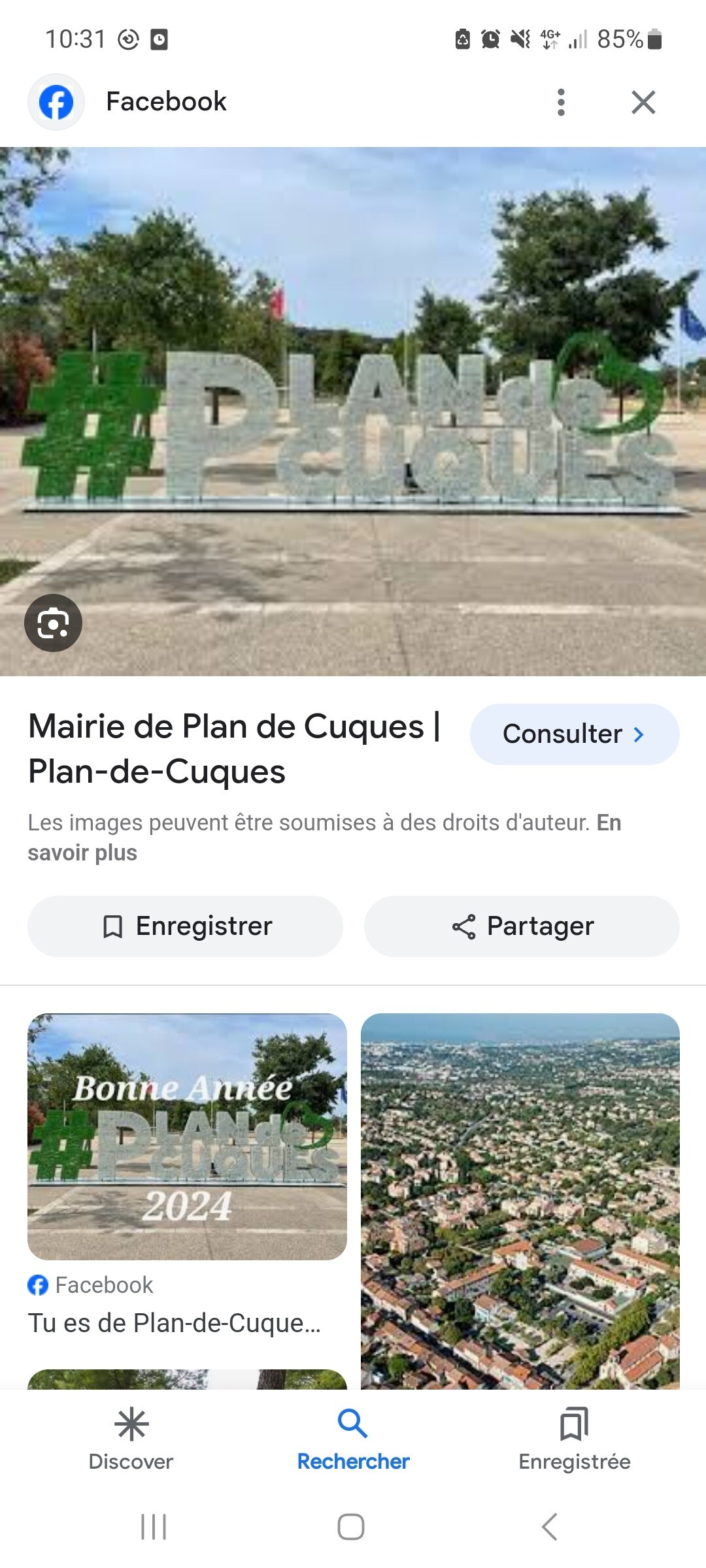Go back with the system back button
Image resolution: width=706 pixels, height=1568 pixels.
click(550, 1527)
